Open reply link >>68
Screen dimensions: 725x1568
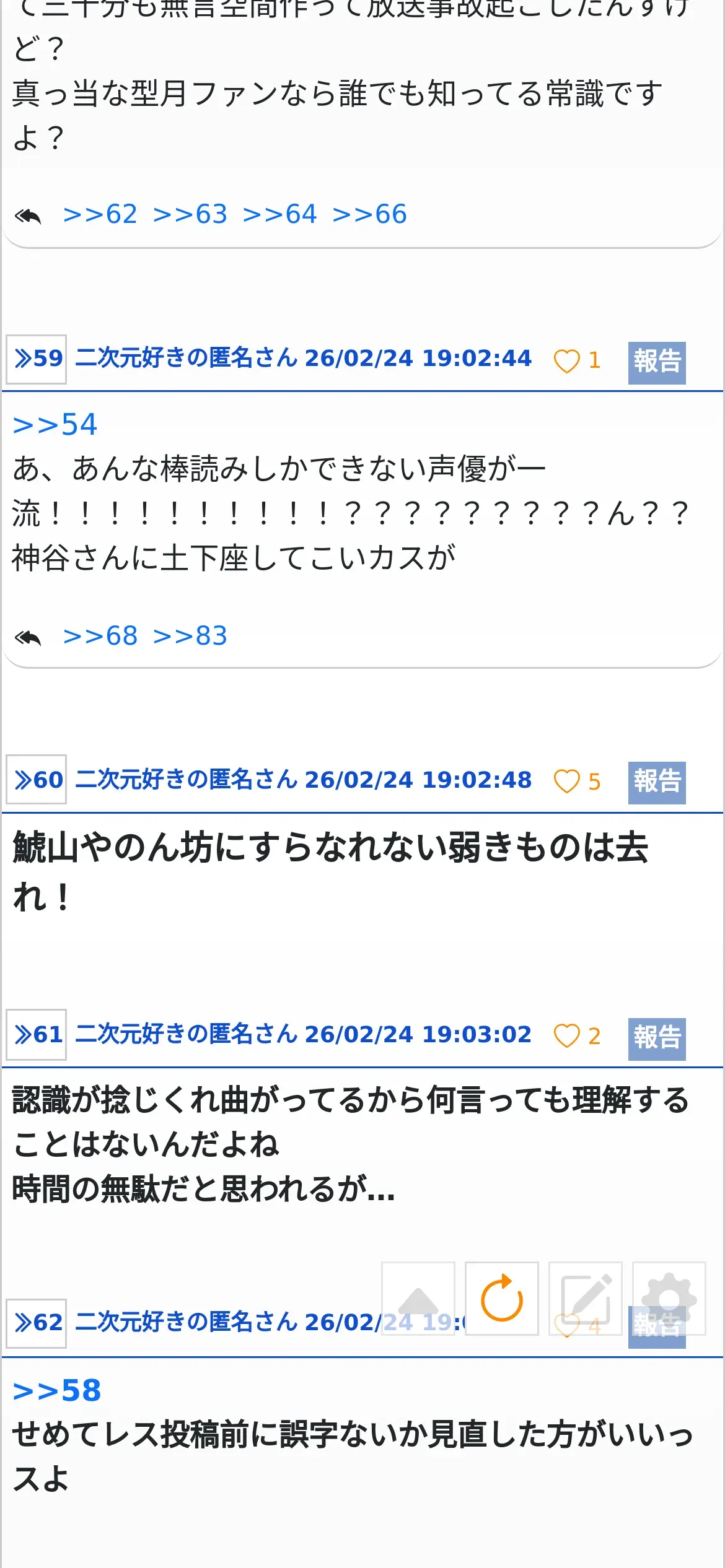click(100, 636)
